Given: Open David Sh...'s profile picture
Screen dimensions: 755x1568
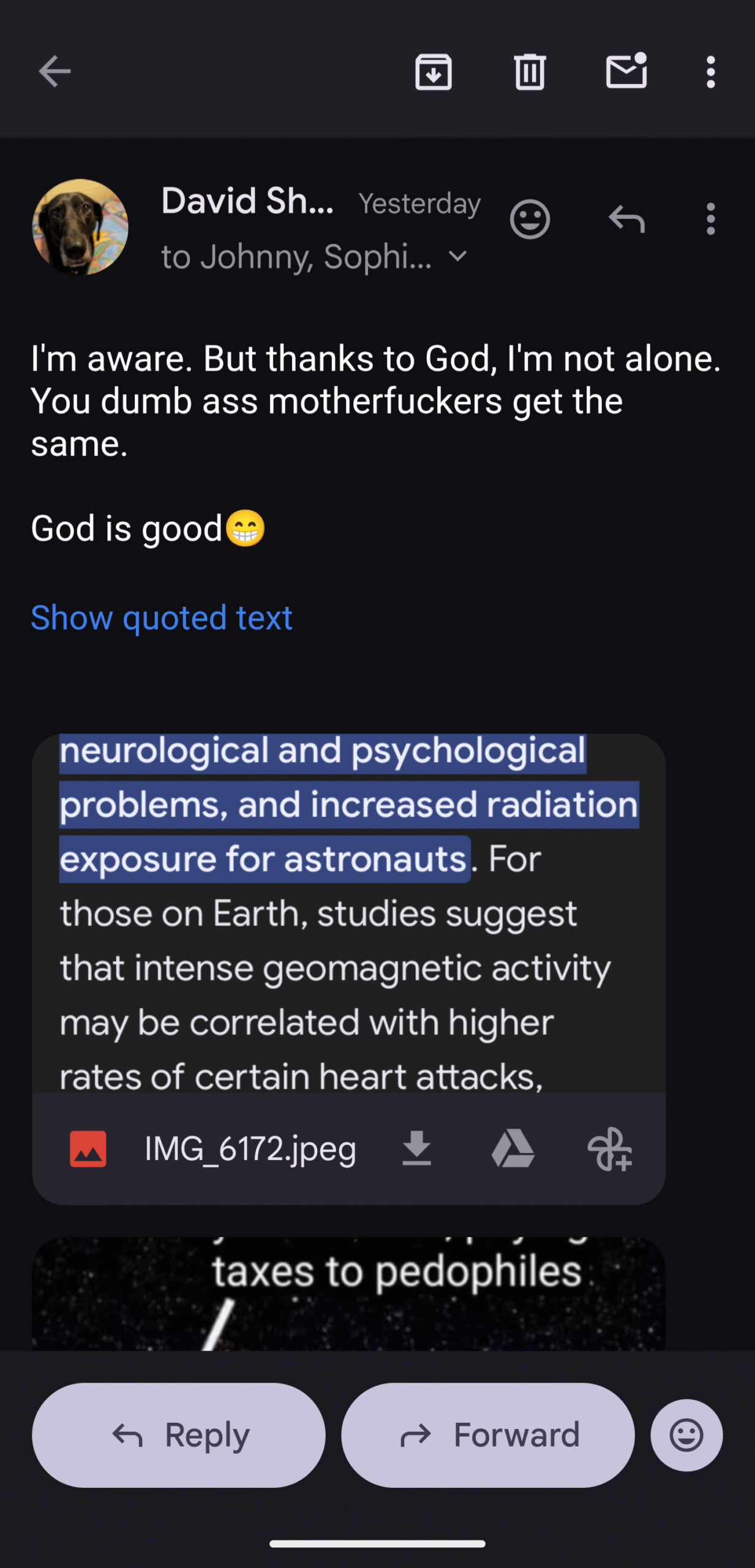Looking at the screenshot, I should point(80,227).
